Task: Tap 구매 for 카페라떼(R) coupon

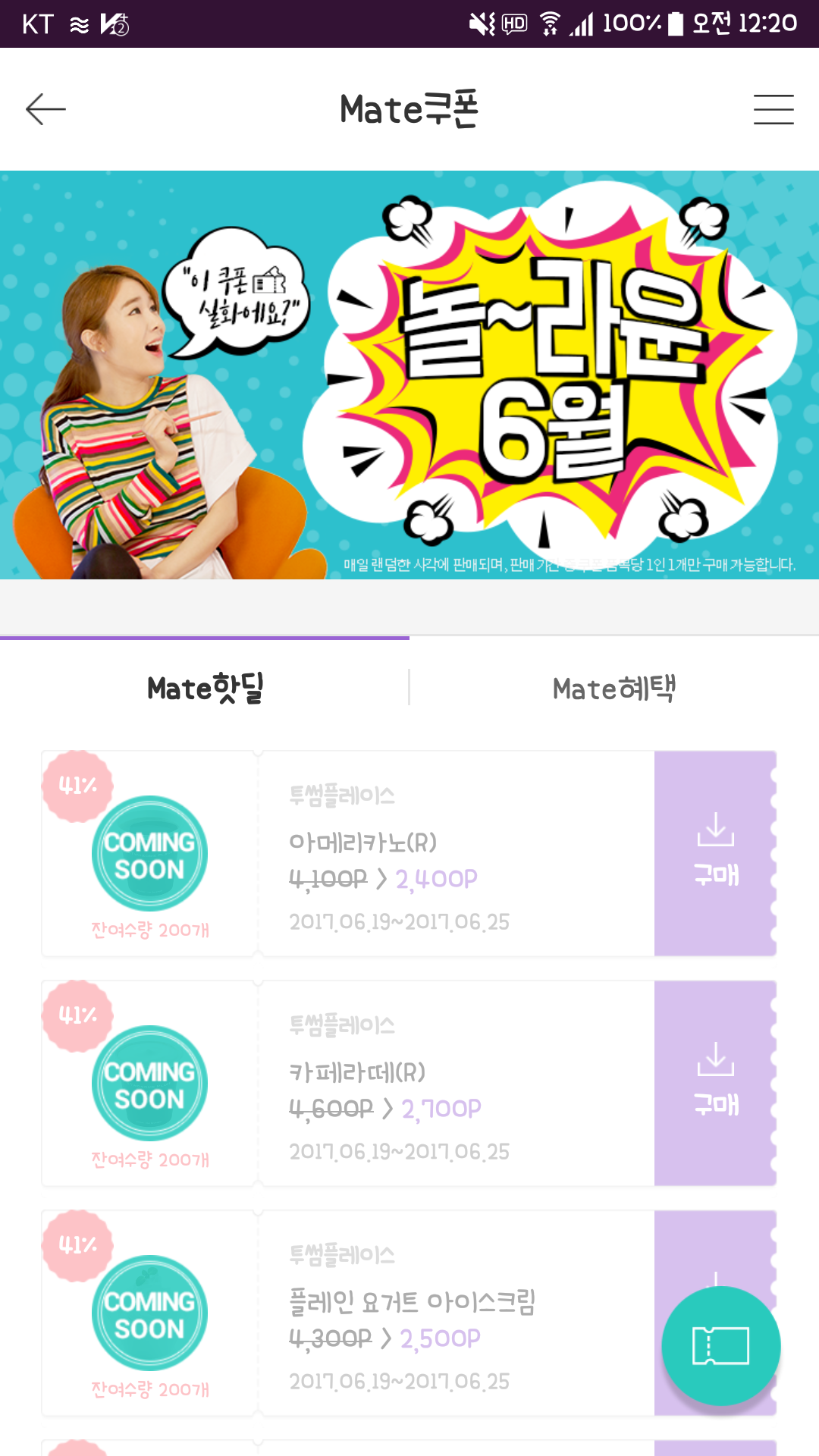Action: [x=715, y=1083]
